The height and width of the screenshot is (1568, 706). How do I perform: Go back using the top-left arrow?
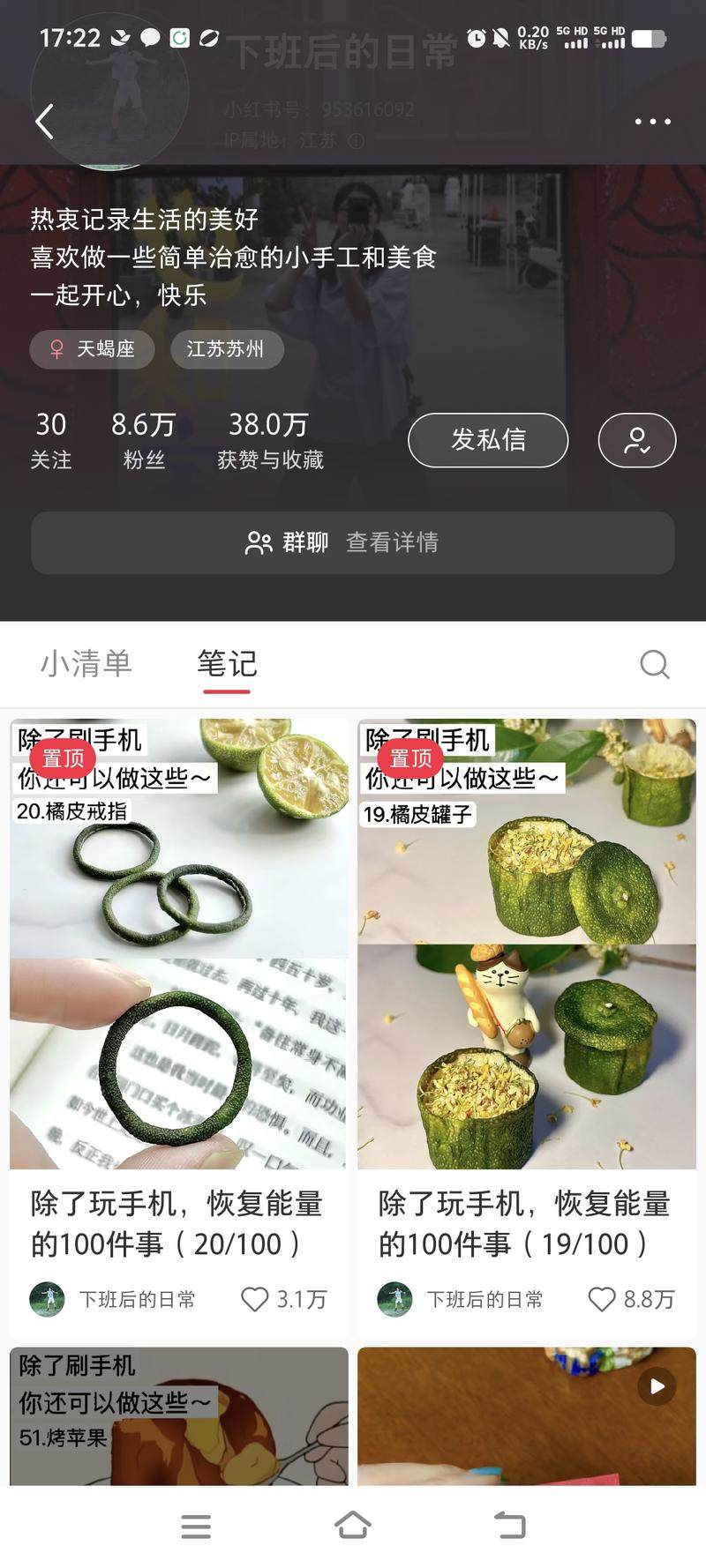tap(45, 122)
